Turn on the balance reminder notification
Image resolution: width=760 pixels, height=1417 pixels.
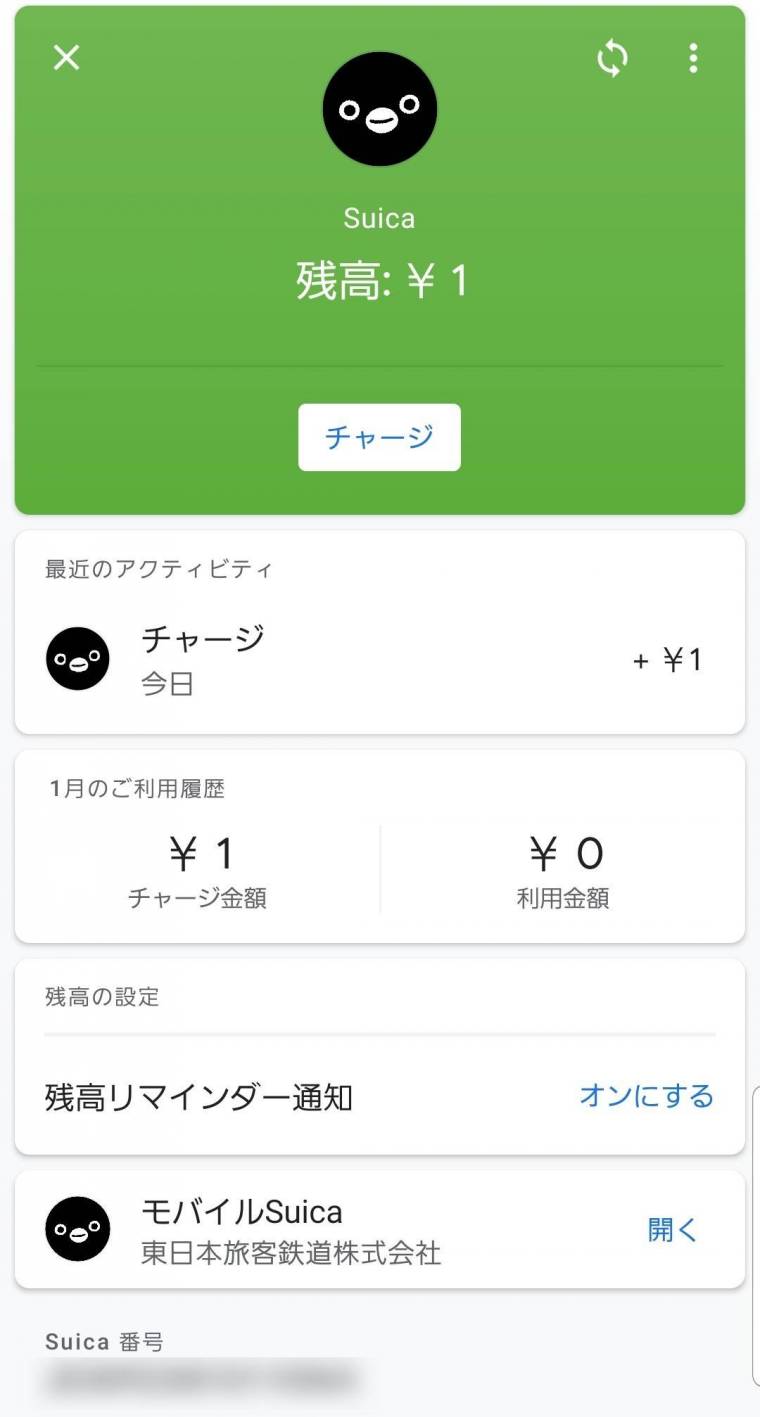[x=646, y=1097]
